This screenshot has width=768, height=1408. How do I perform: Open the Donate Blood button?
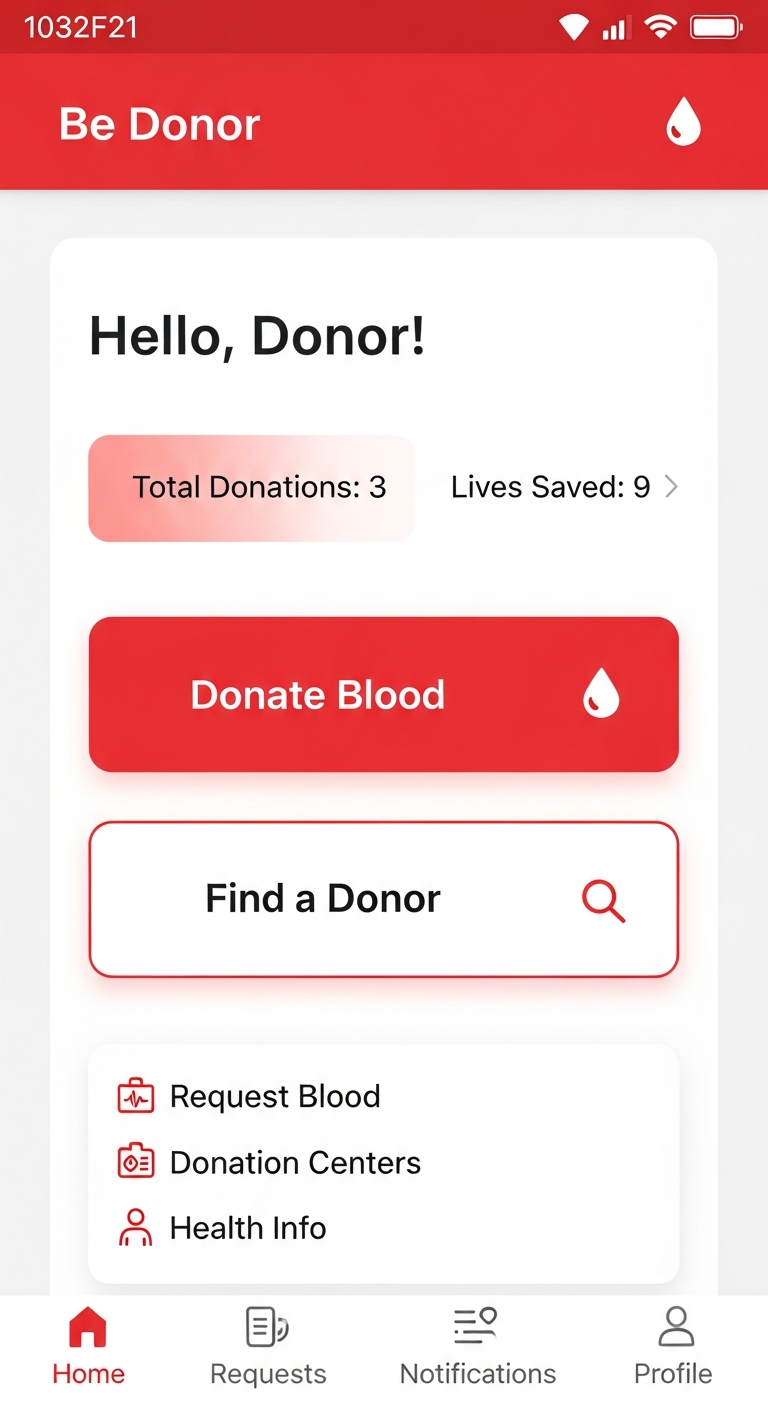tap(384, 694)
